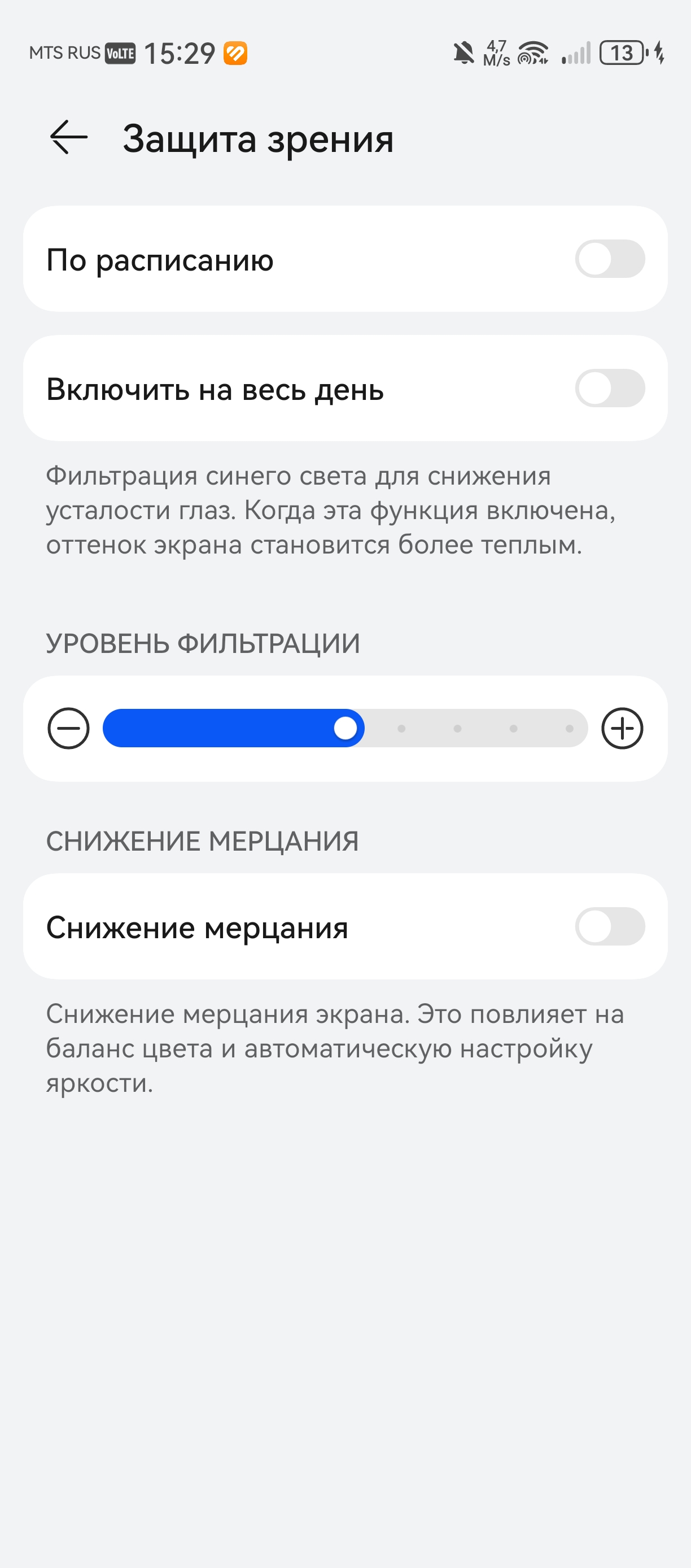This screenshot has width=691, height=1568.
Task: Go back from Защита зрения screen
Action: [68, 138]
